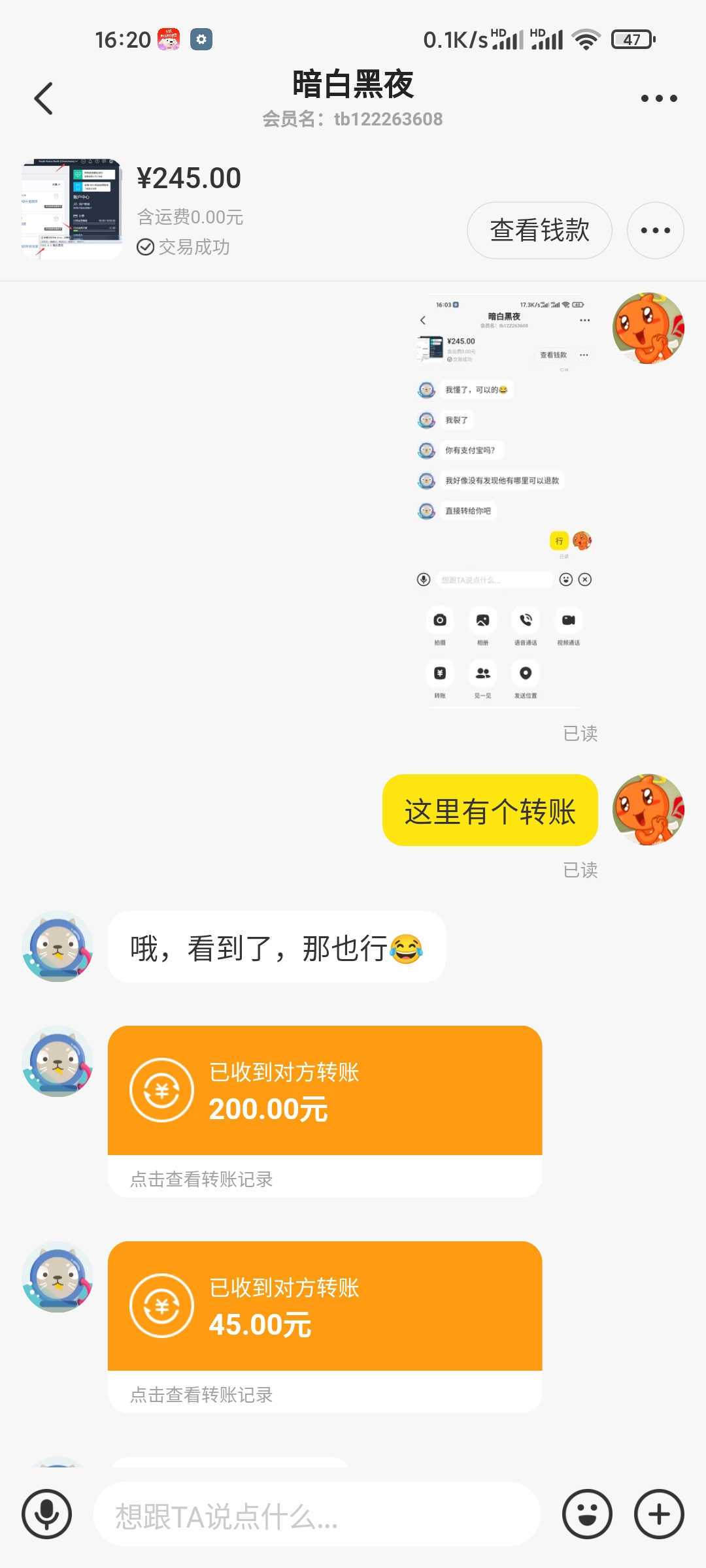Open the ¥245.00 order item thumbnail
This screenshot has width=706, height=1568.
[71, 209]
